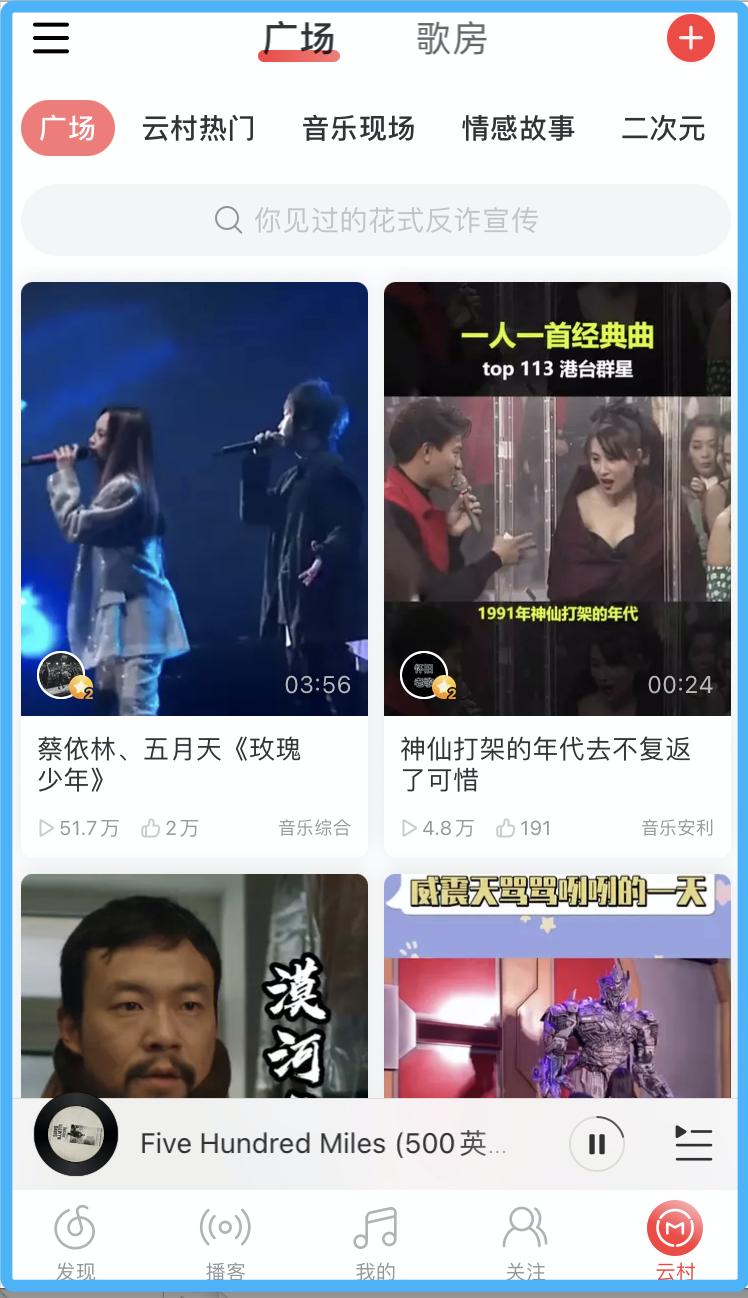The width and height of the screenshot is (748, 1298).
Task: Select the 广场 top tab
Action: point(298,39)
